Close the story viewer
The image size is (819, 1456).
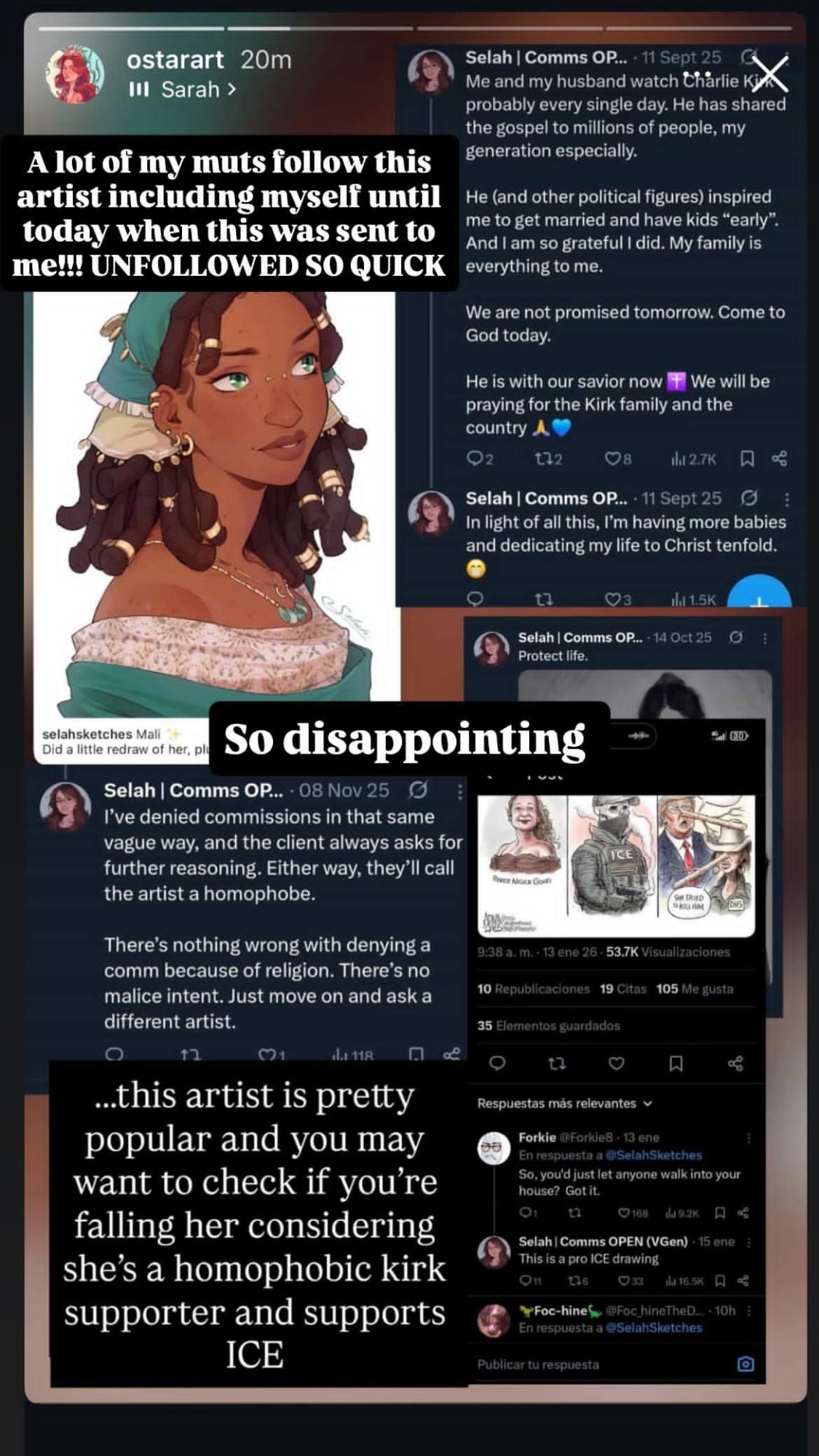point(769,74)
